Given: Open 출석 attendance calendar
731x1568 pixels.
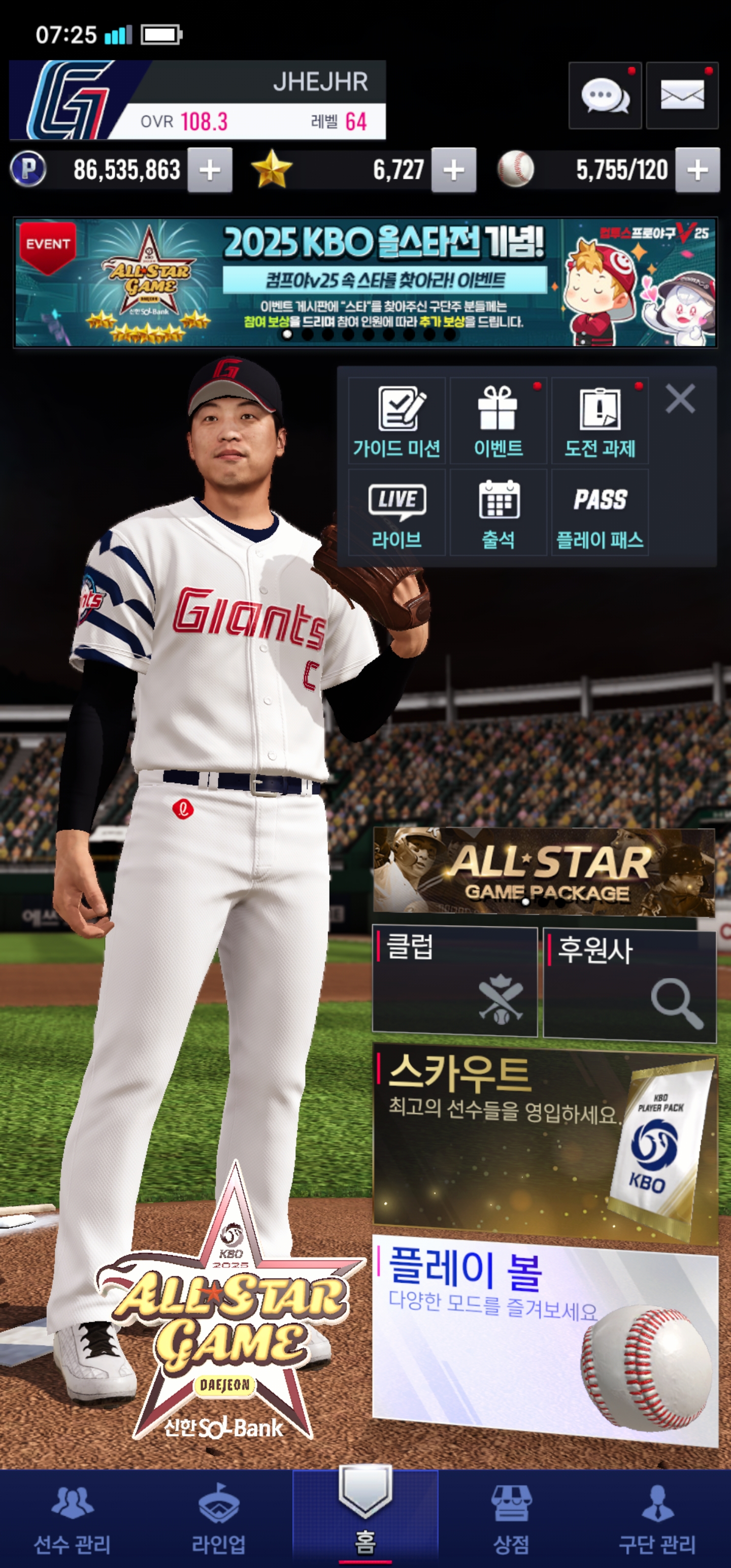Looking at the screenshot, I should [498, 512].
